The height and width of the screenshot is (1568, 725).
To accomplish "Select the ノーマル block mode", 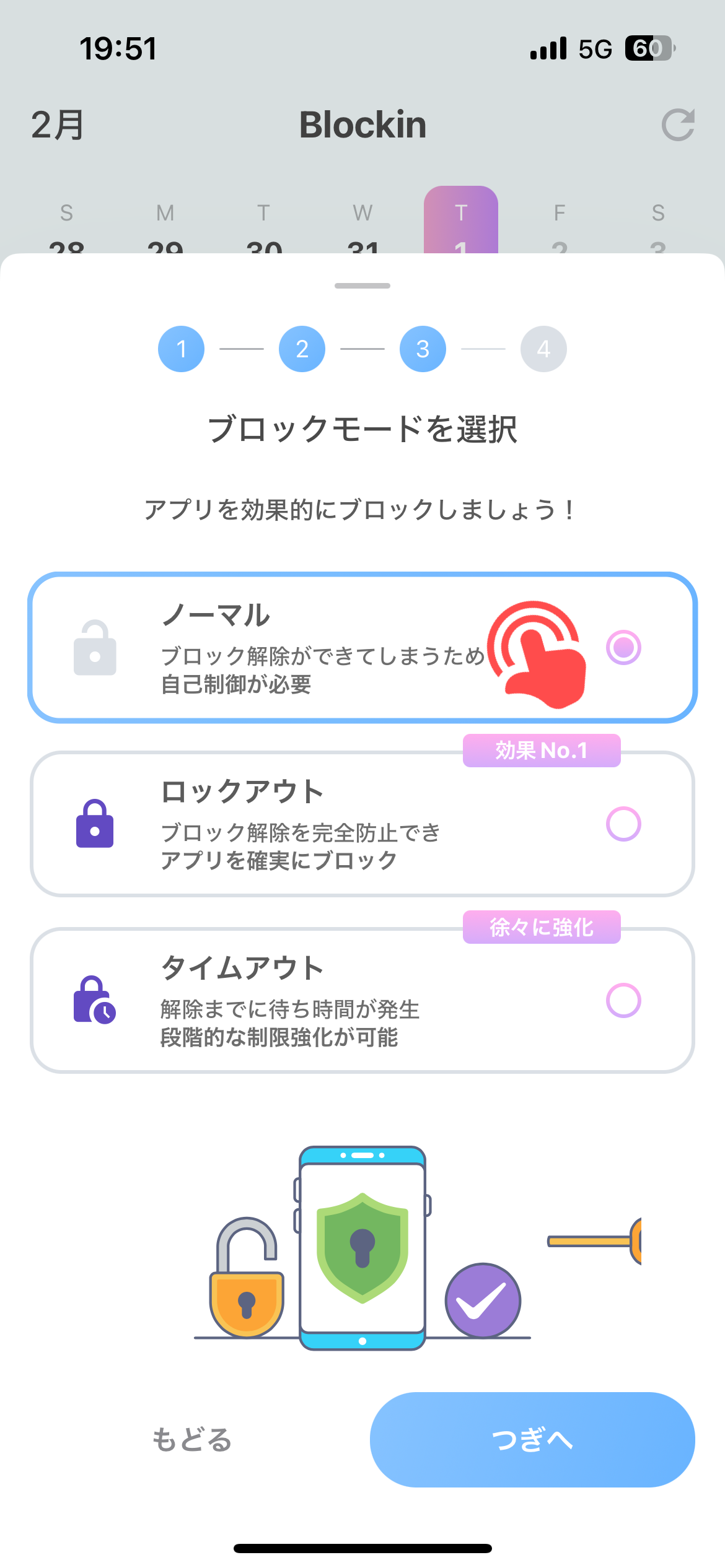I will pos(623,648).
